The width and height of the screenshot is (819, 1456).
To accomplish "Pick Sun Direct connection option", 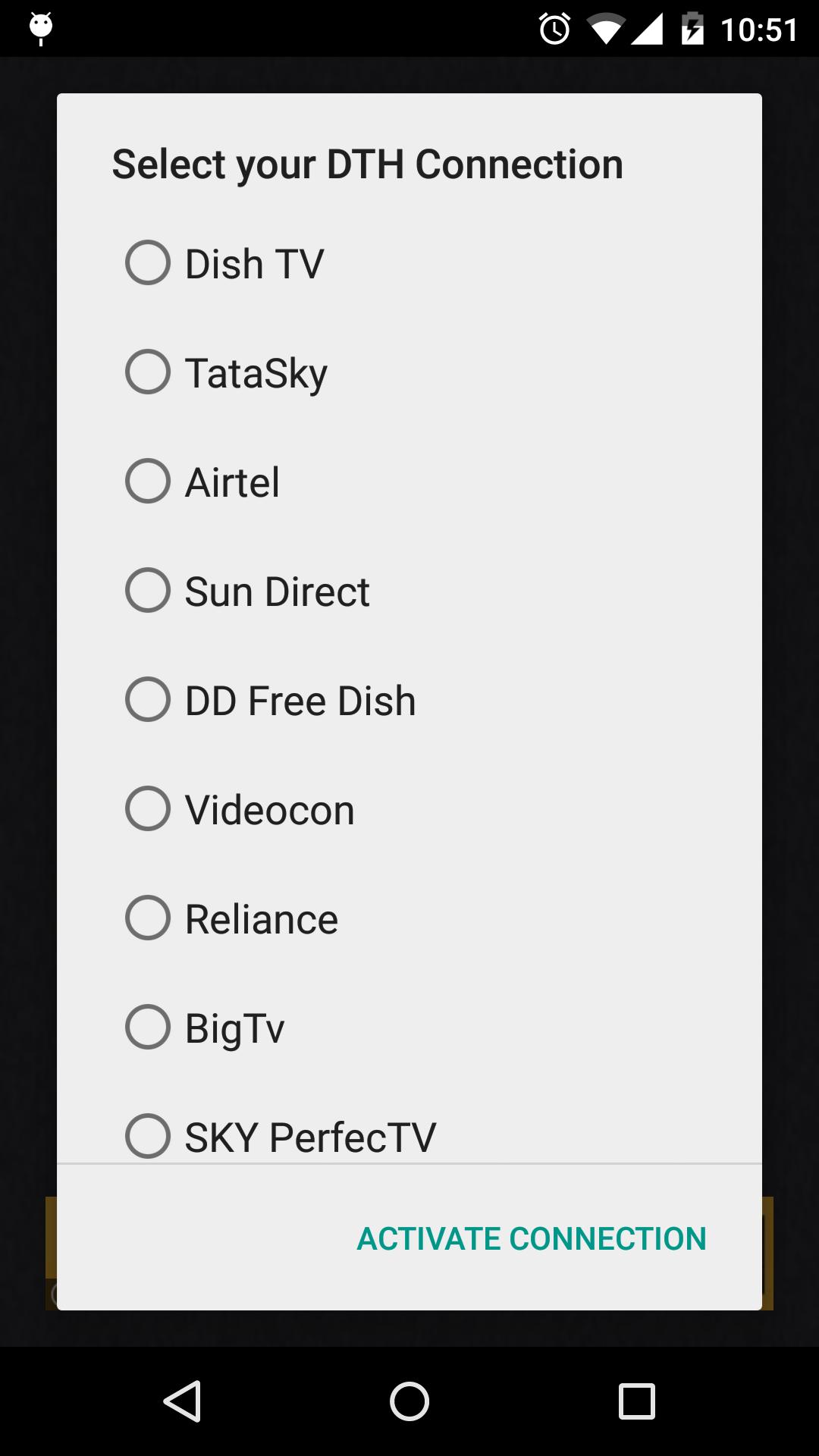I will 148,590.
